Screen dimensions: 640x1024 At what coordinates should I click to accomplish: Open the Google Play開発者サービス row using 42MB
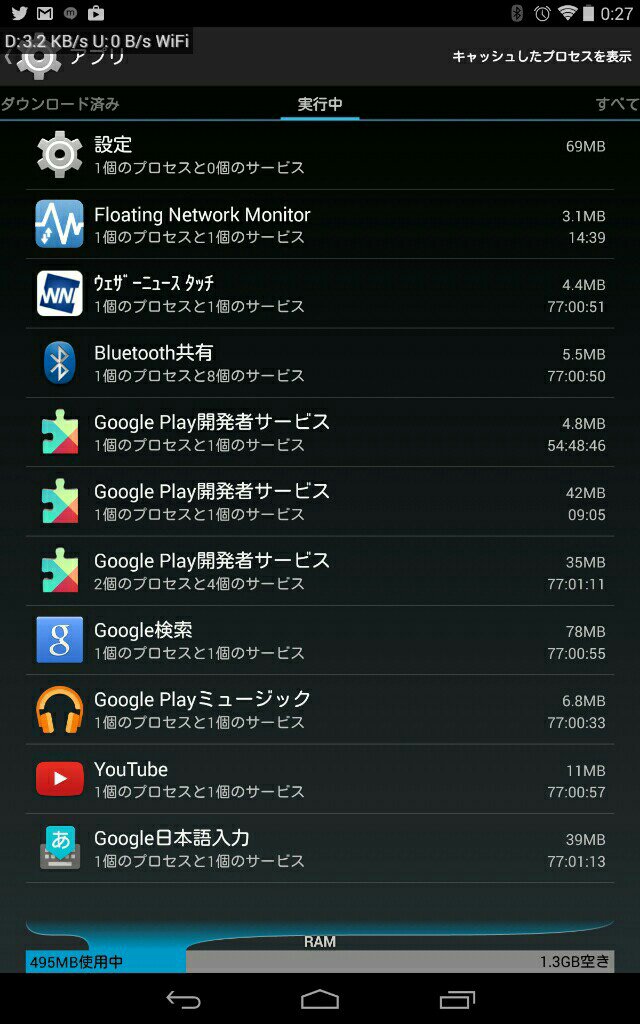[x=320, y=502]
